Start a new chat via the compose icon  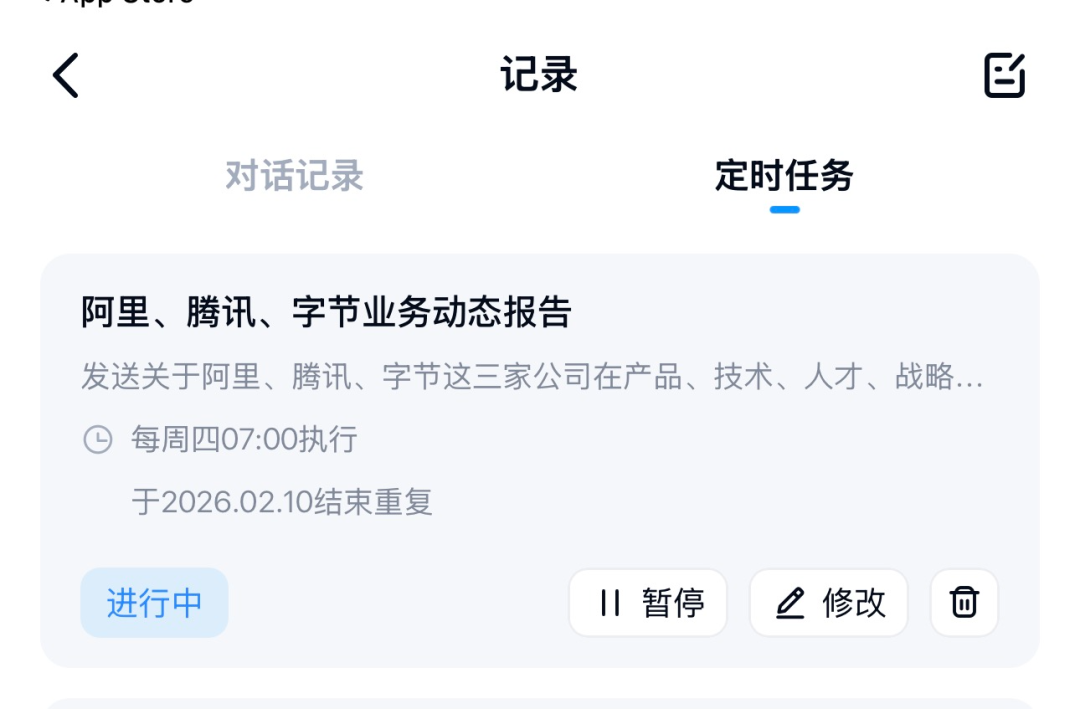coord(1004,76)
